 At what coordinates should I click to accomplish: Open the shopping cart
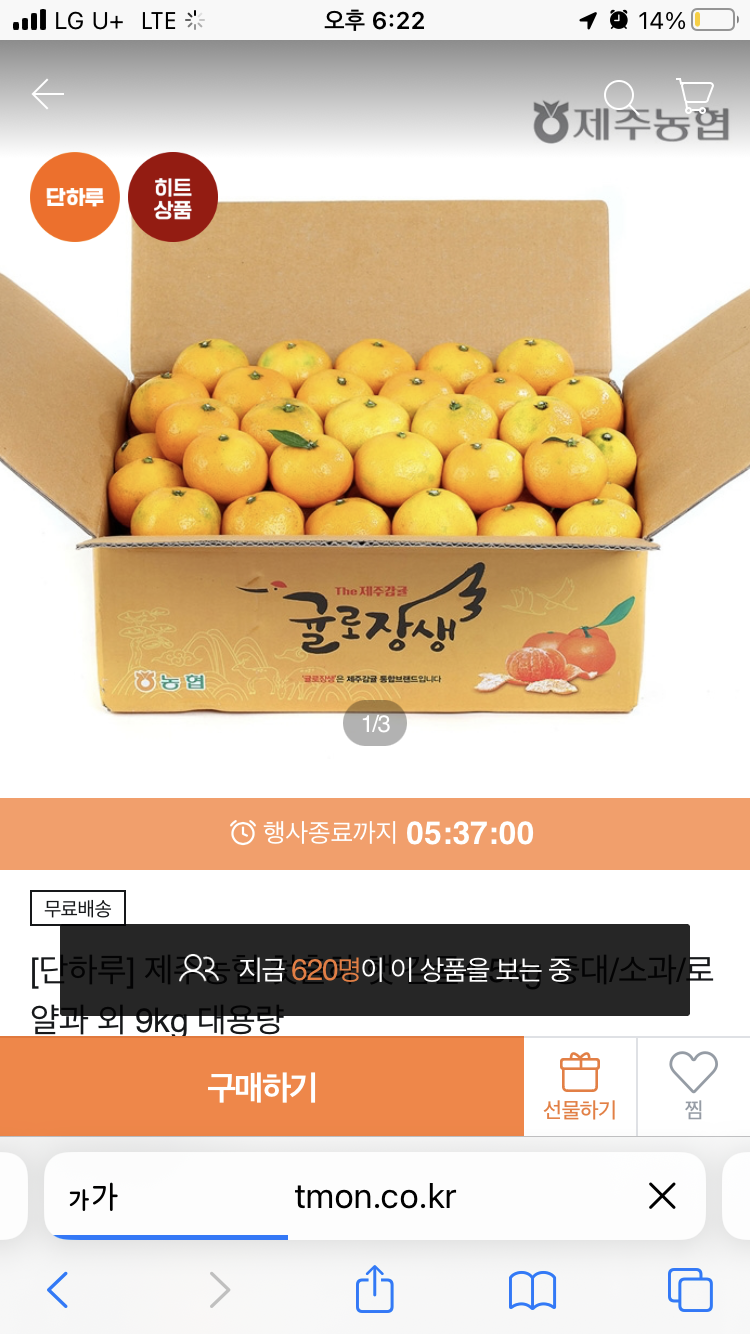coord(694,97)
